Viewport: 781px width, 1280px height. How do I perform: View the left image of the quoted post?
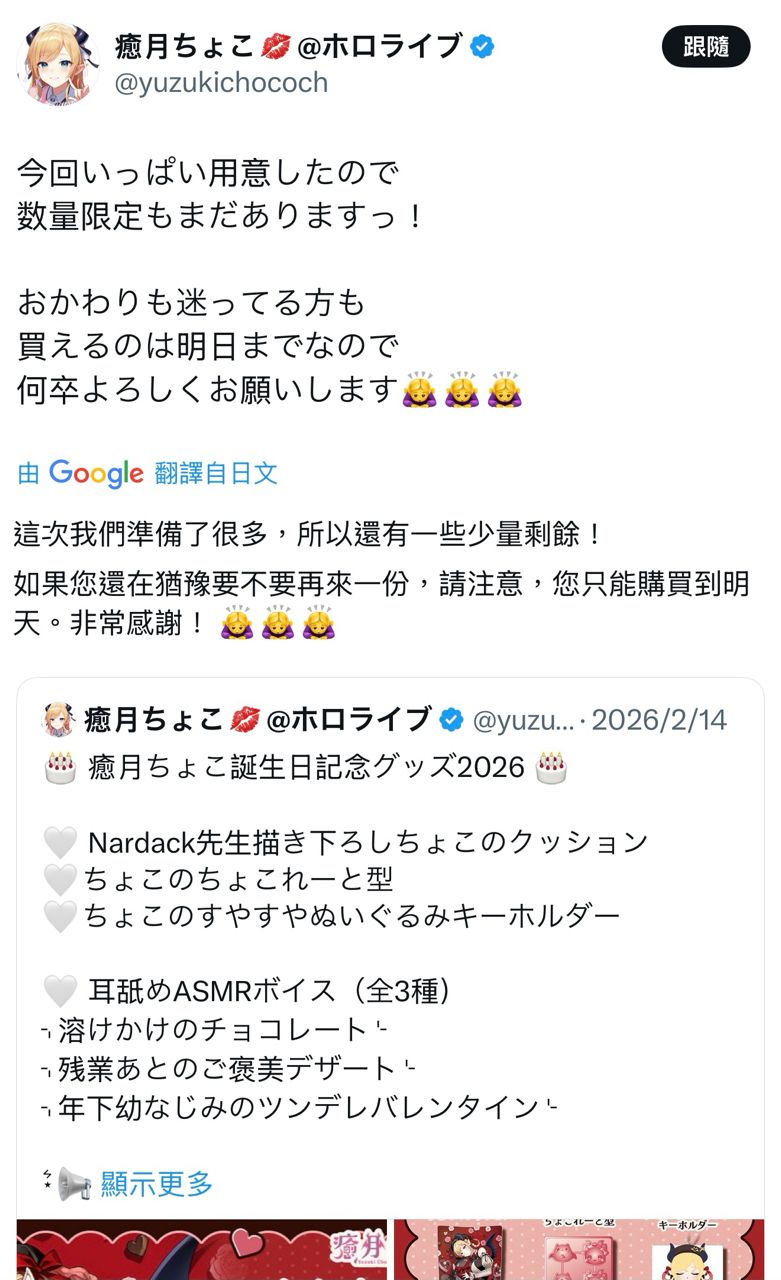(x=202, y=1250)
